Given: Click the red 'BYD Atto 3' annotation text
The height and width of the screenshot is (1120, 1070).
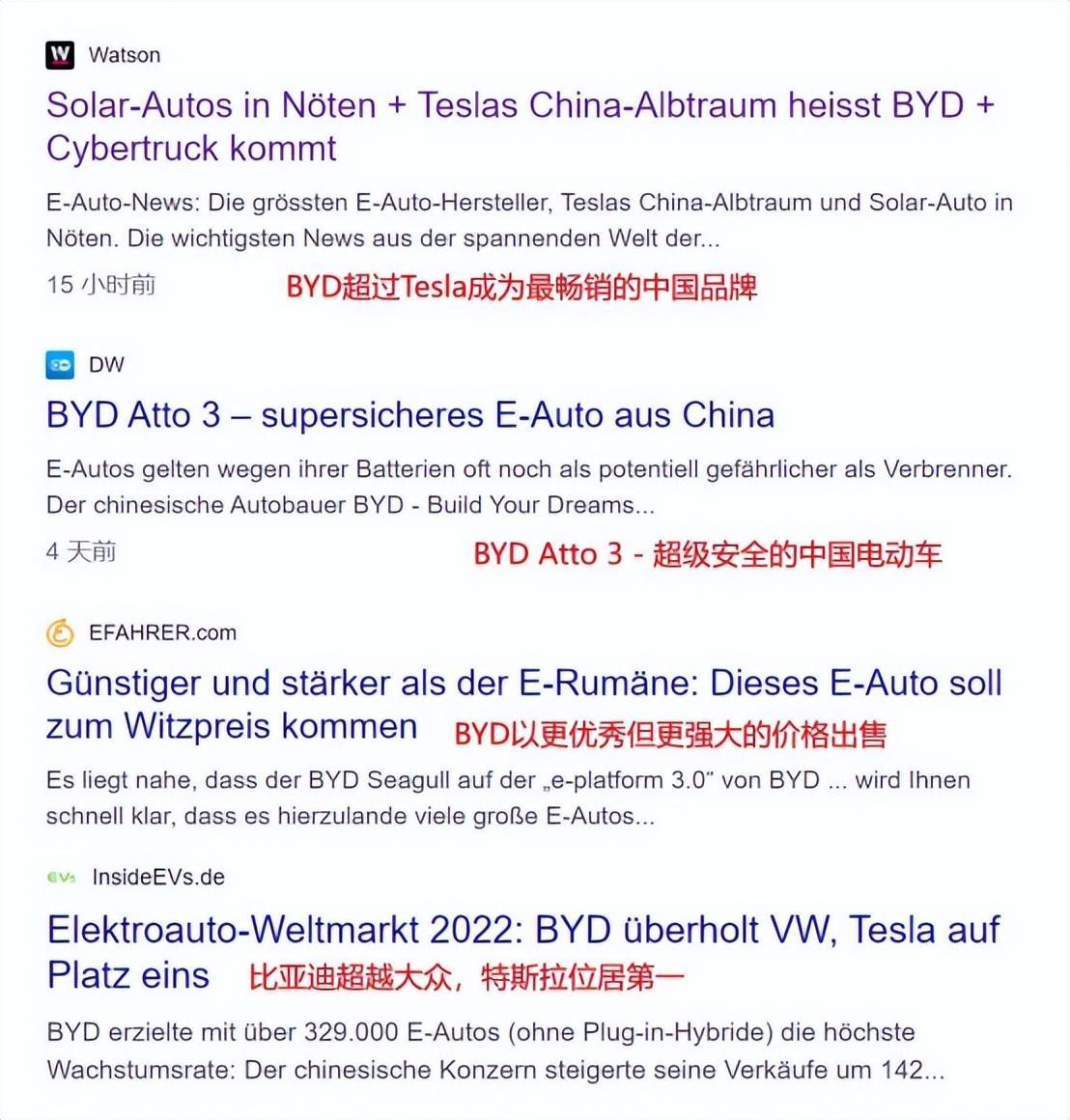Looking at the screenshot, I should click(x=709, y=555).
